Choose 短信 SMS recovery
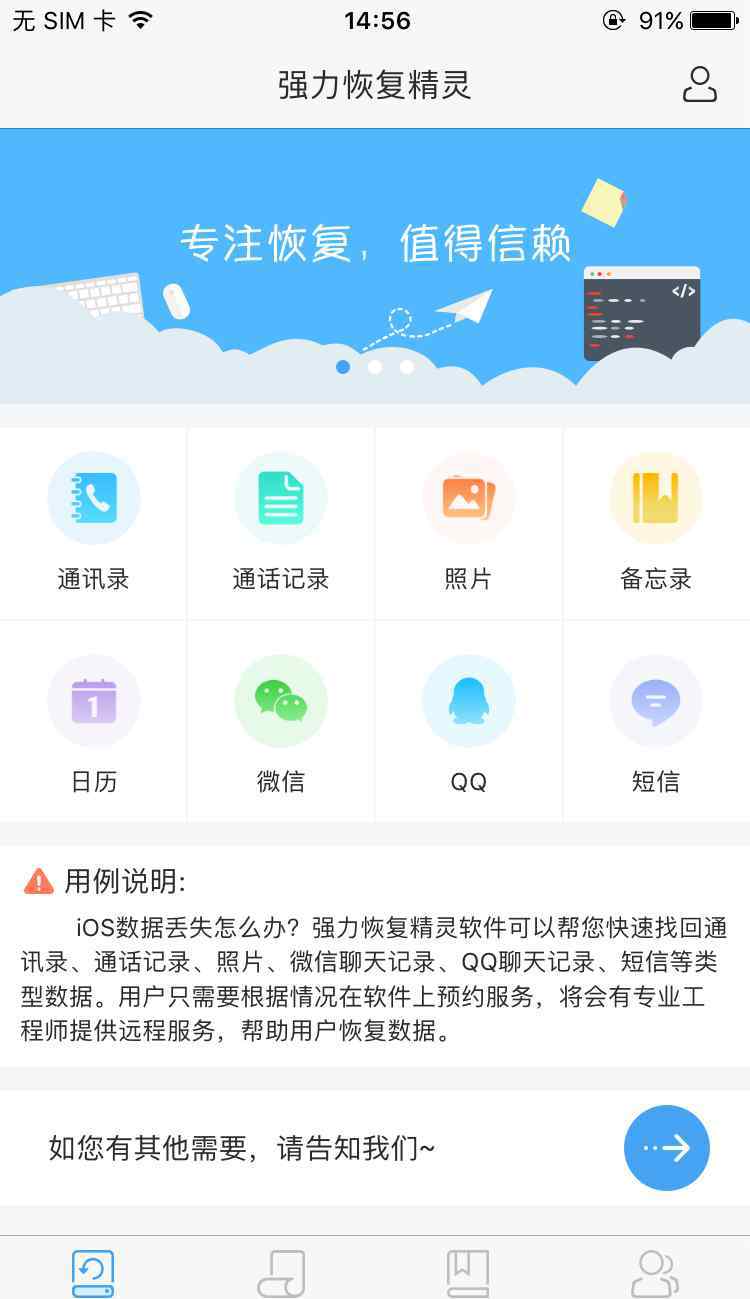The image size is (750, 1299). point(656,722)
